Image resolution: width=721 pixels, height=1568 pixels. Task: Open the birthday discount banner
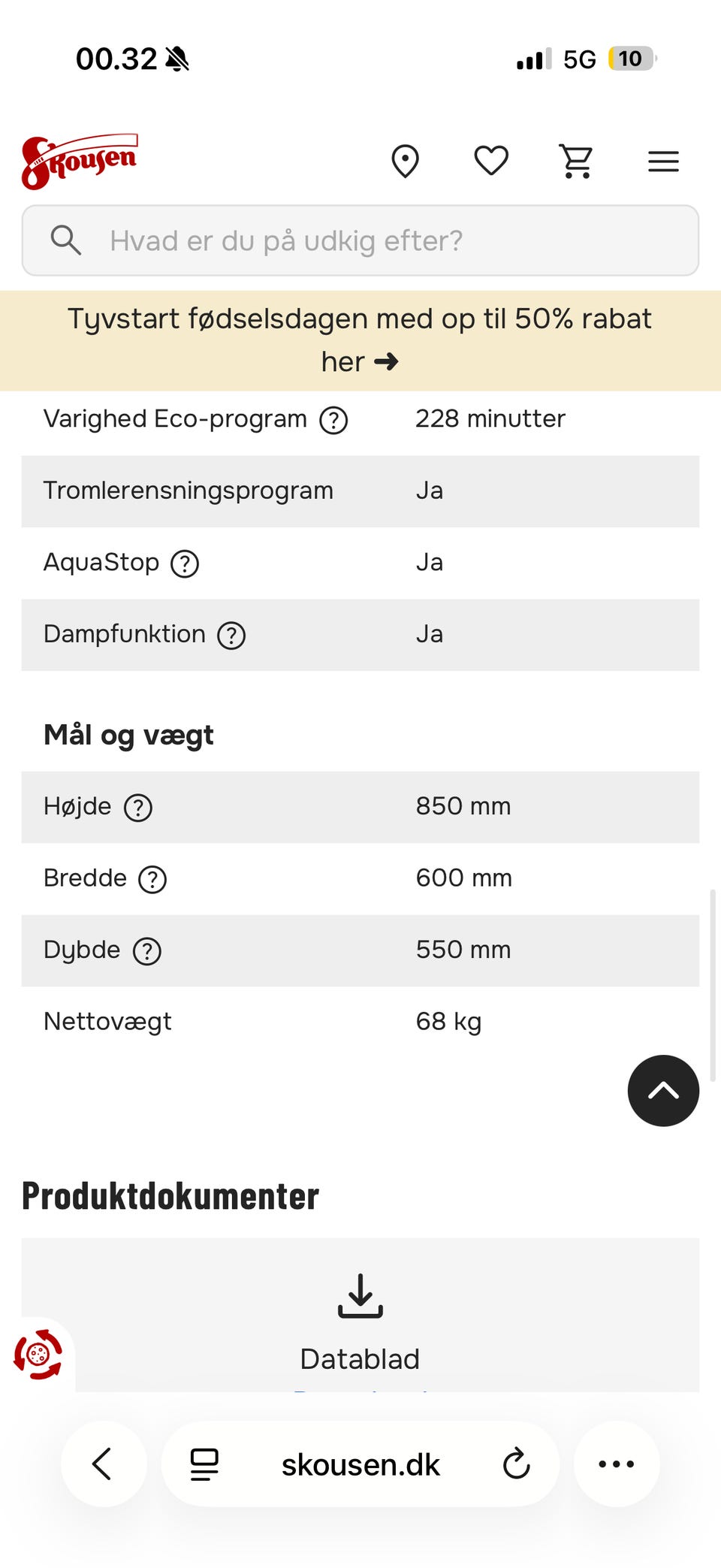(x=360, y=340)
